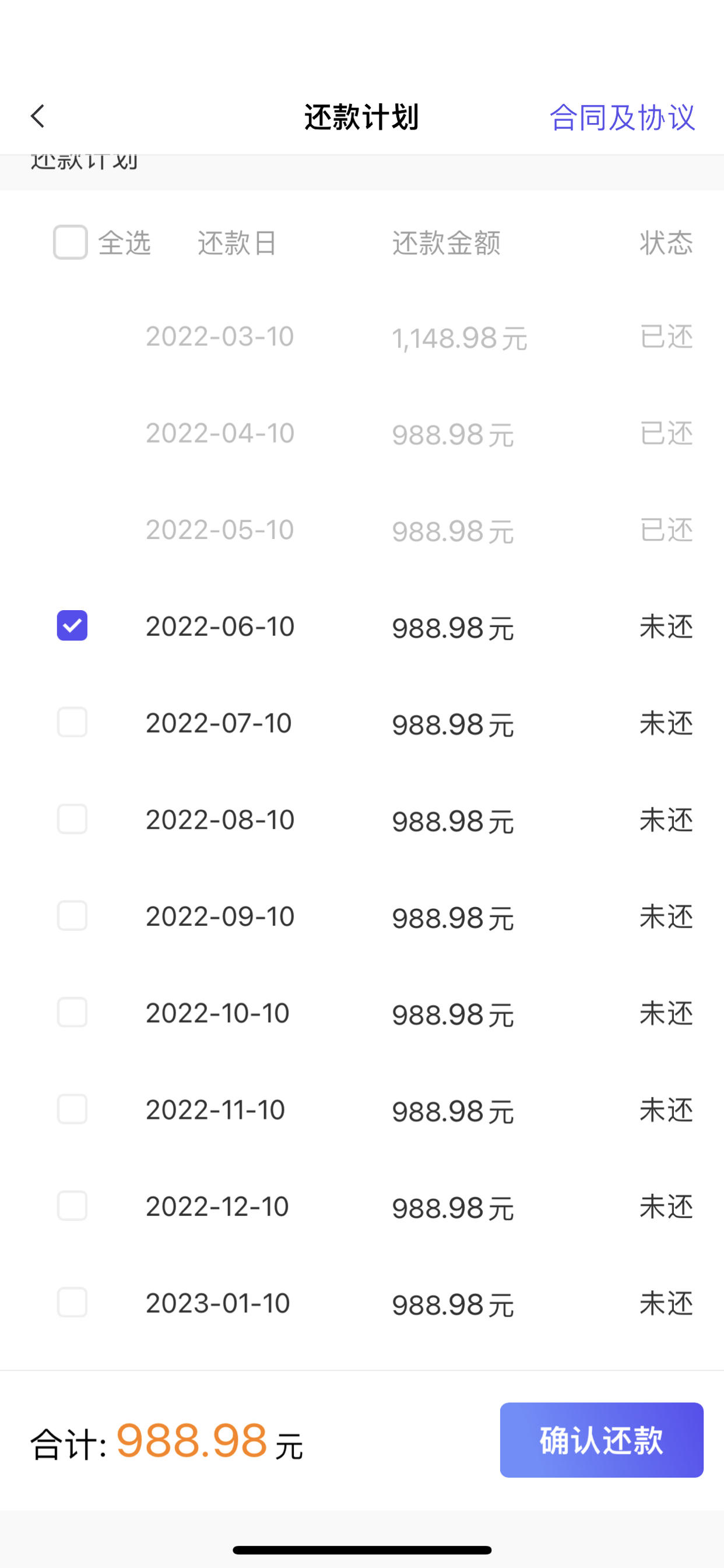Select the 2022-08-10 repayment checkbox
The width and height of the screenshot is (724, 1568).
pos(72,820)
